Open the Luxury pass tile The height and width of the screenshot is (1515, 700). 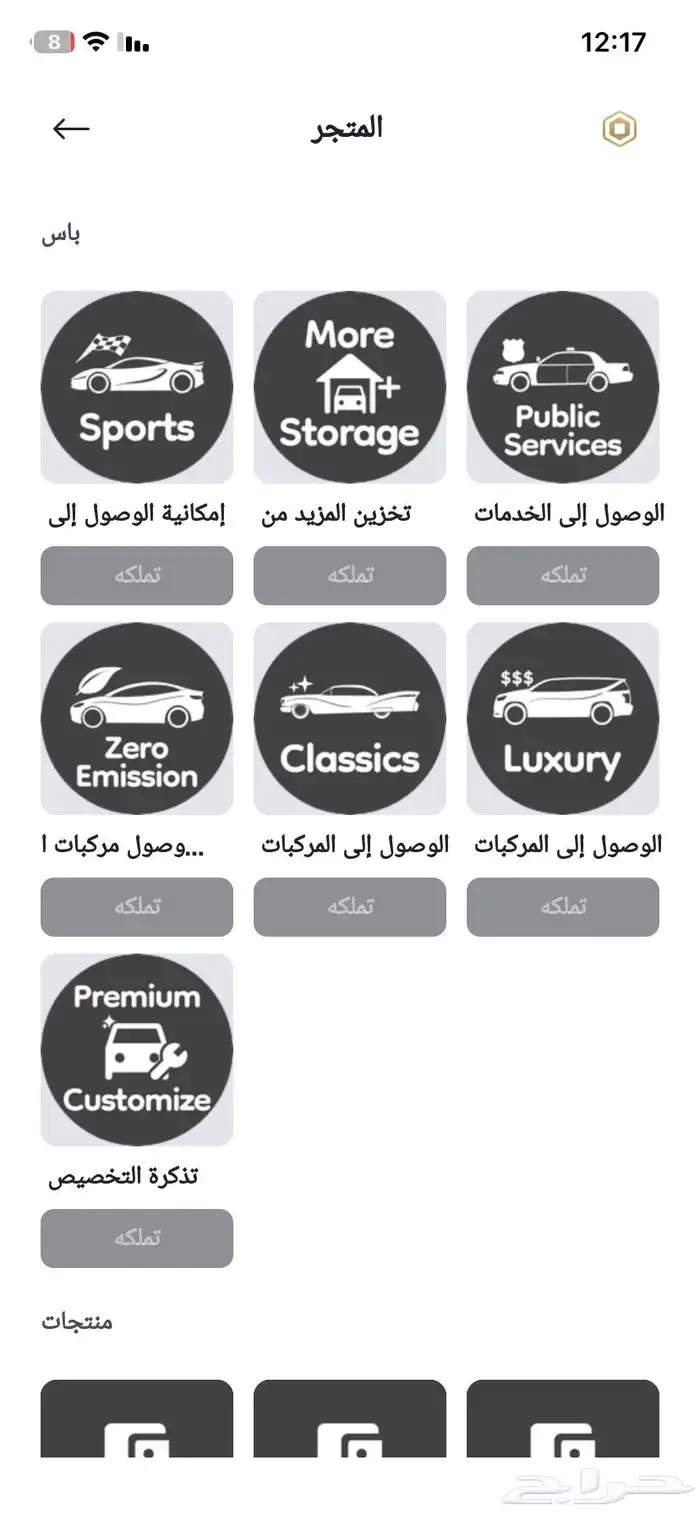pyautogui.click(x=563, y=718)
